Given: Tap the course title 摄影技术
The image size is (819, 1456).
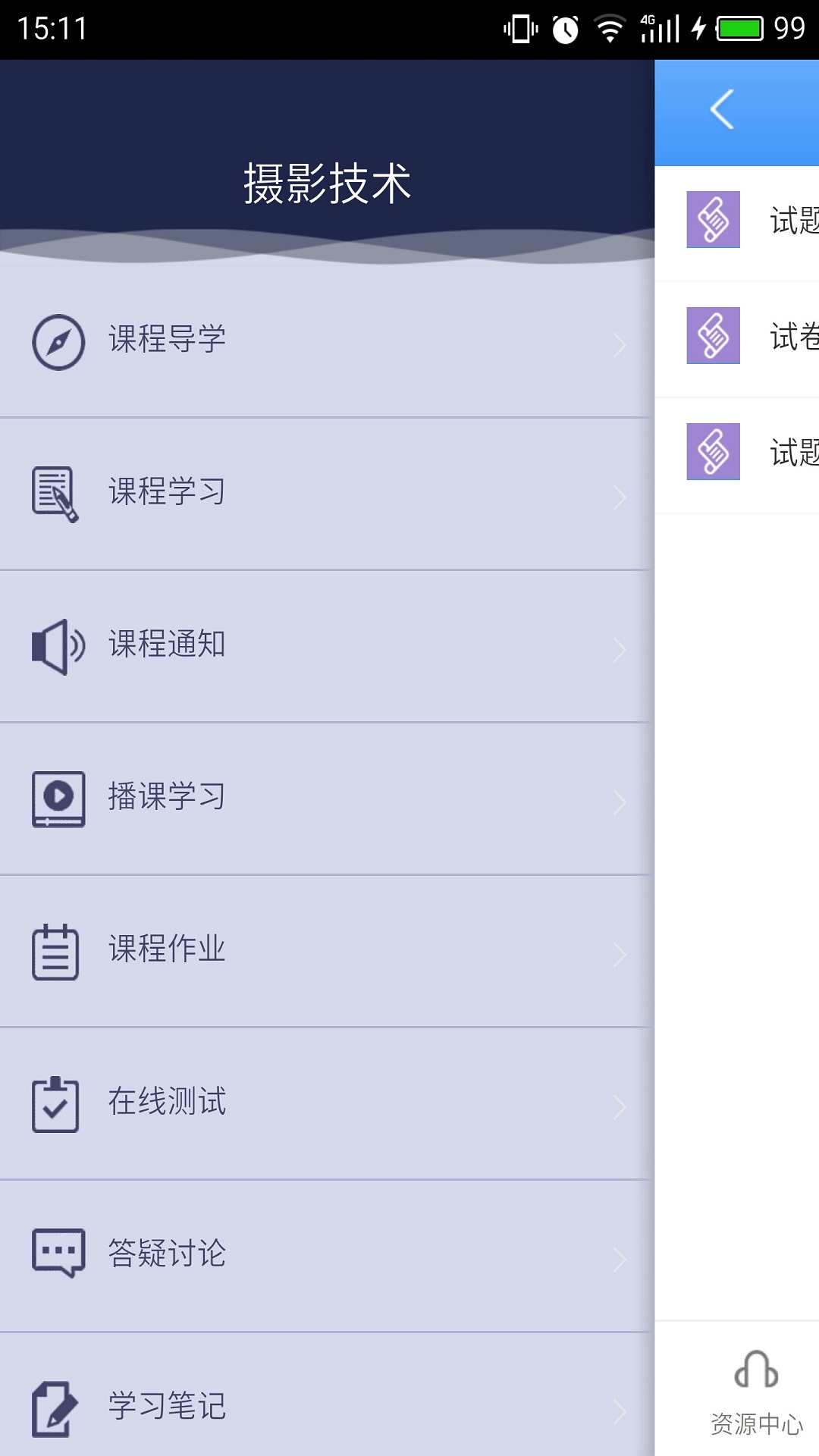Looking at the screenshot, I should coord(328,180).
